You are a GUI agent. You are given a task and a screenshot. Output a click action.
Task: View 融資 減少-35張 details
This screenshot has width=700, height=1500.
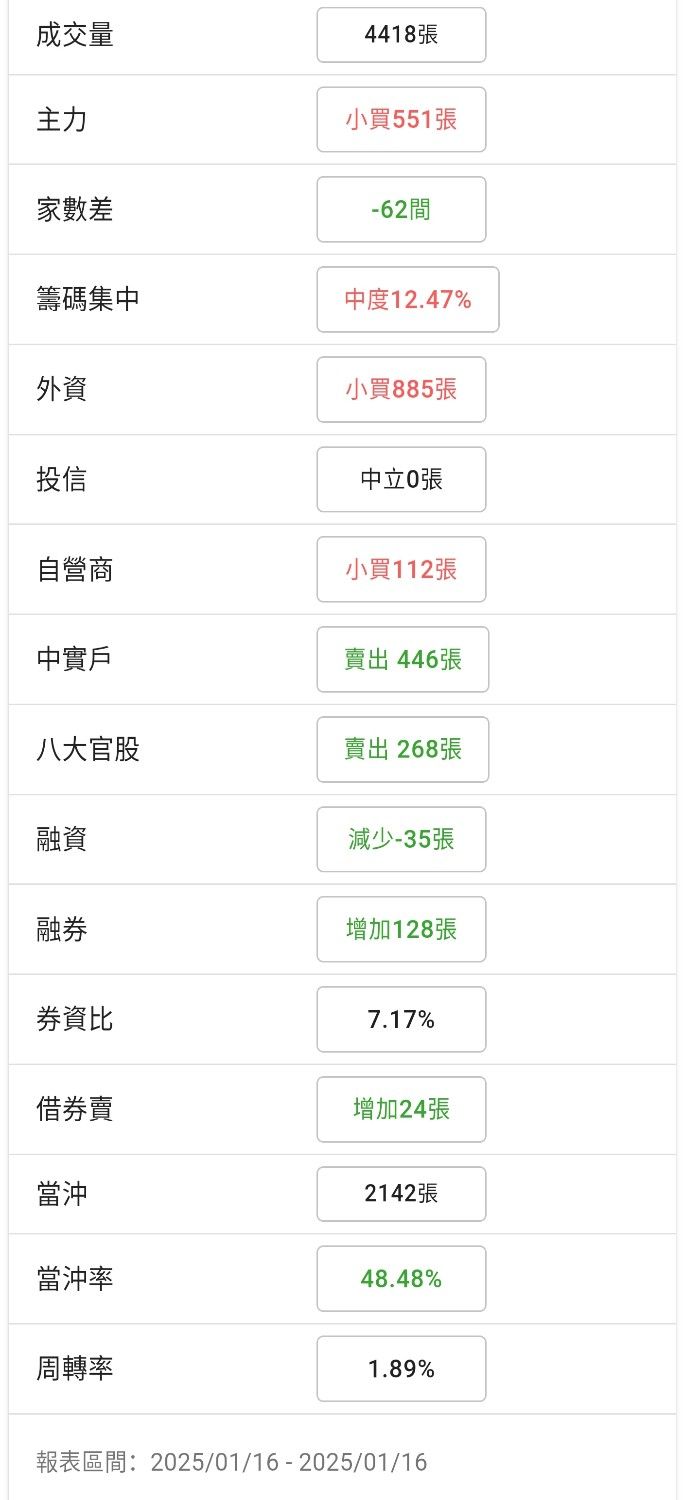(401, 839)
